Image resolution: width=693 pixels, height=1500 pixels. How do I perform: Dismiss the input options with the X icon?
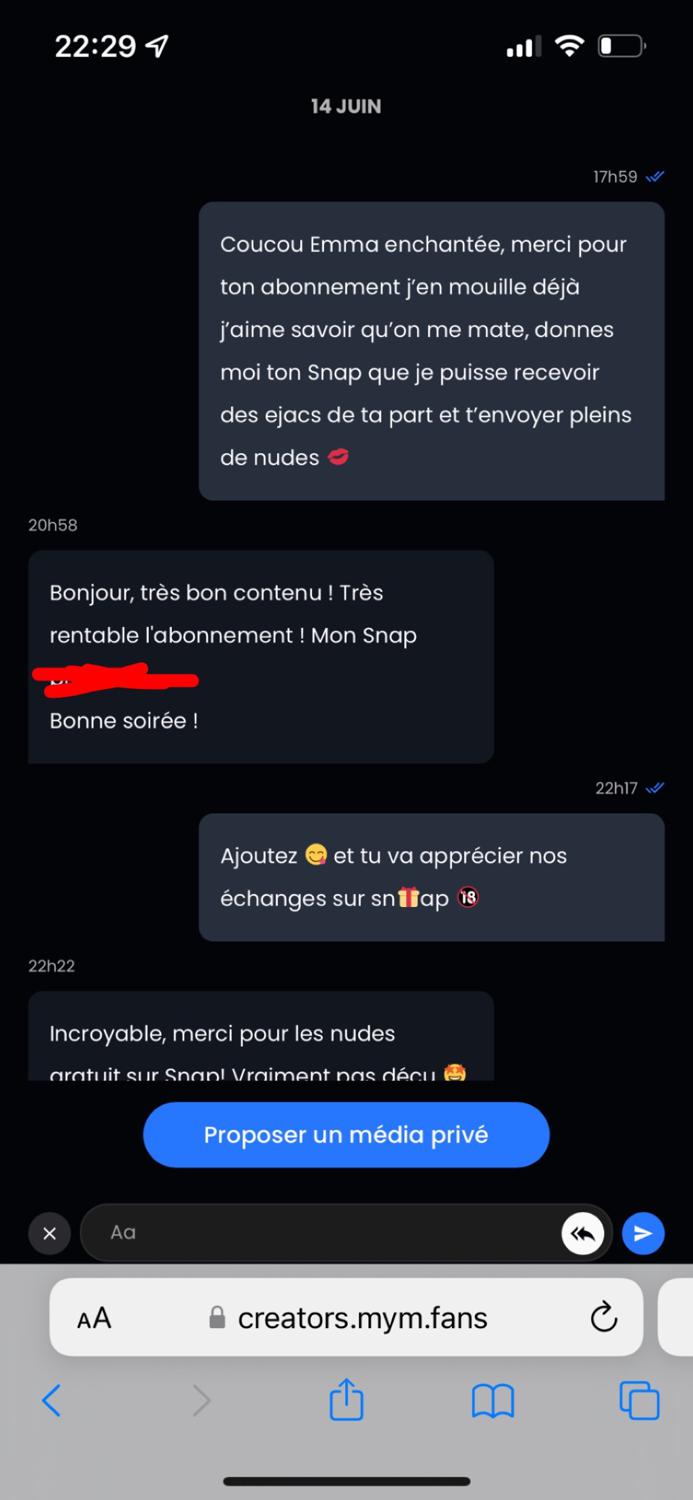(x=49, y=1233)
